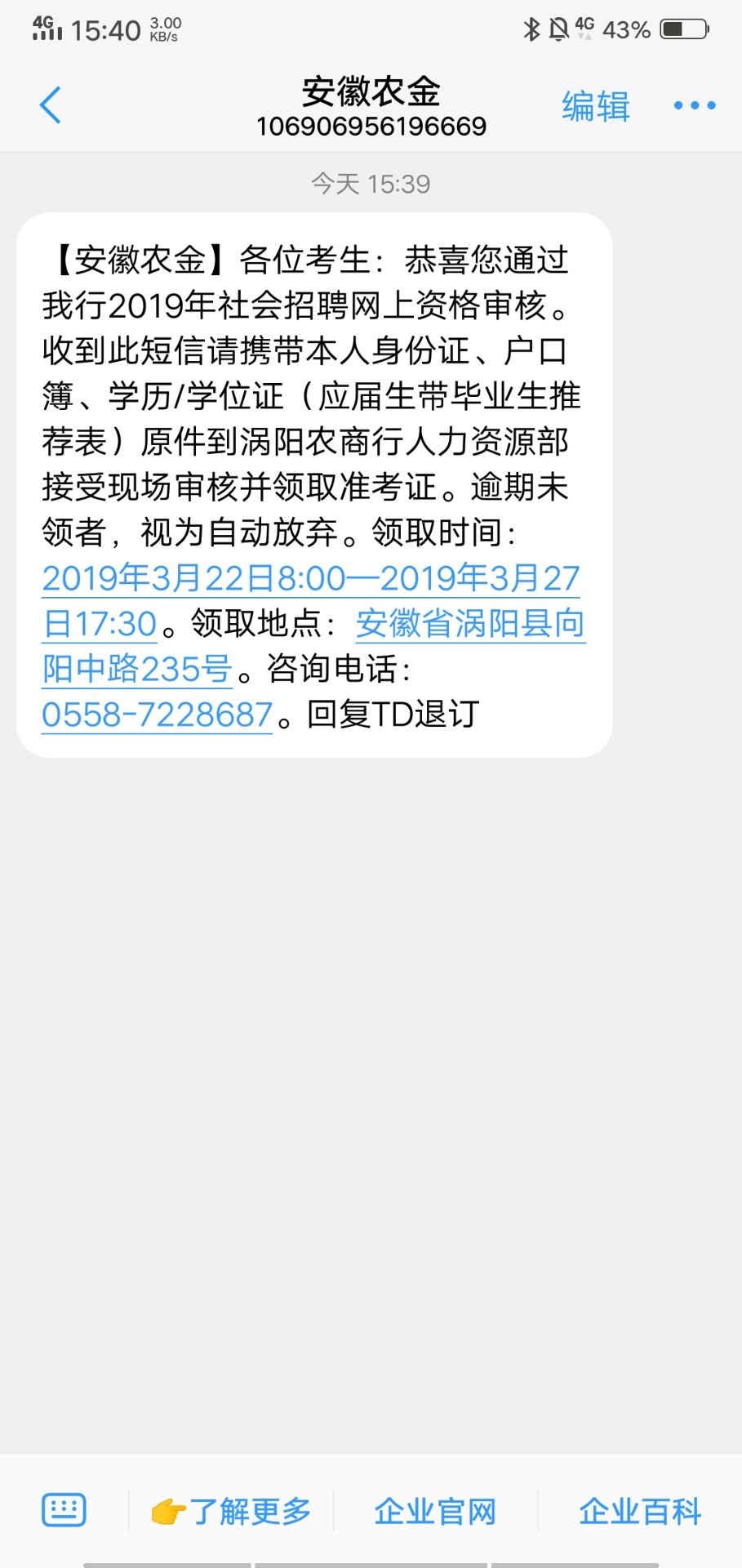Open 企业百科 from the bottom bar
Screen dimensions: 742x1568
(x=640, y=1512)
